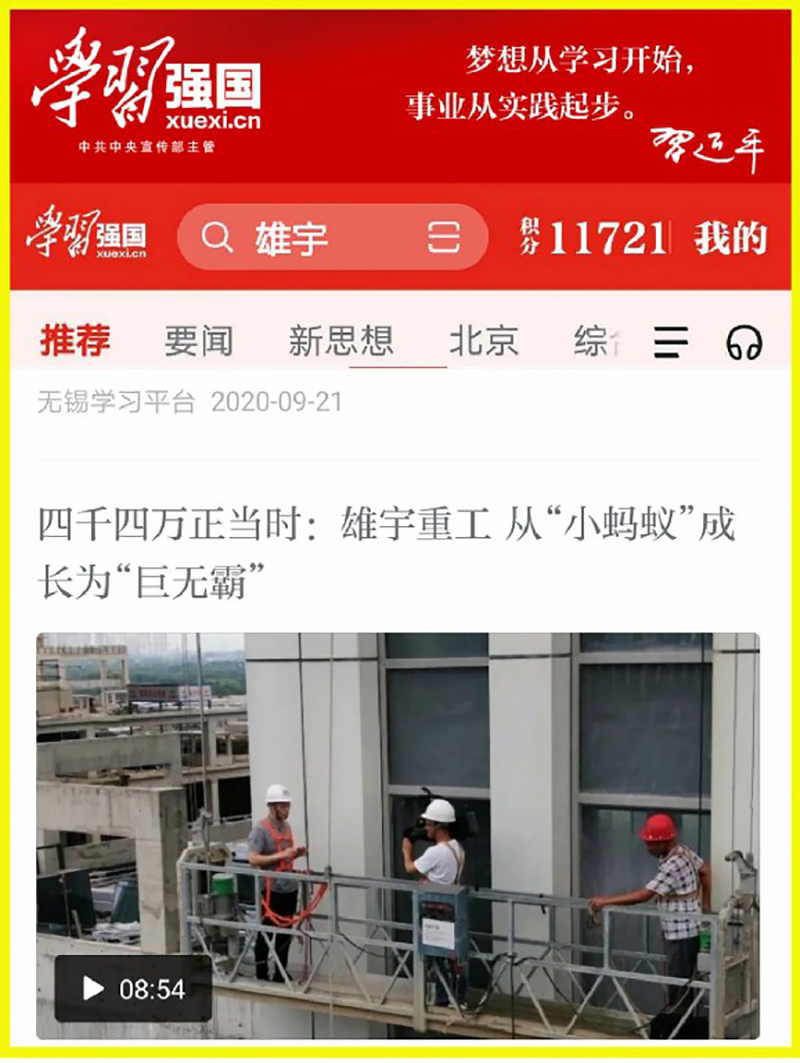Select the 新思想 tab

[x=341, y=342]
